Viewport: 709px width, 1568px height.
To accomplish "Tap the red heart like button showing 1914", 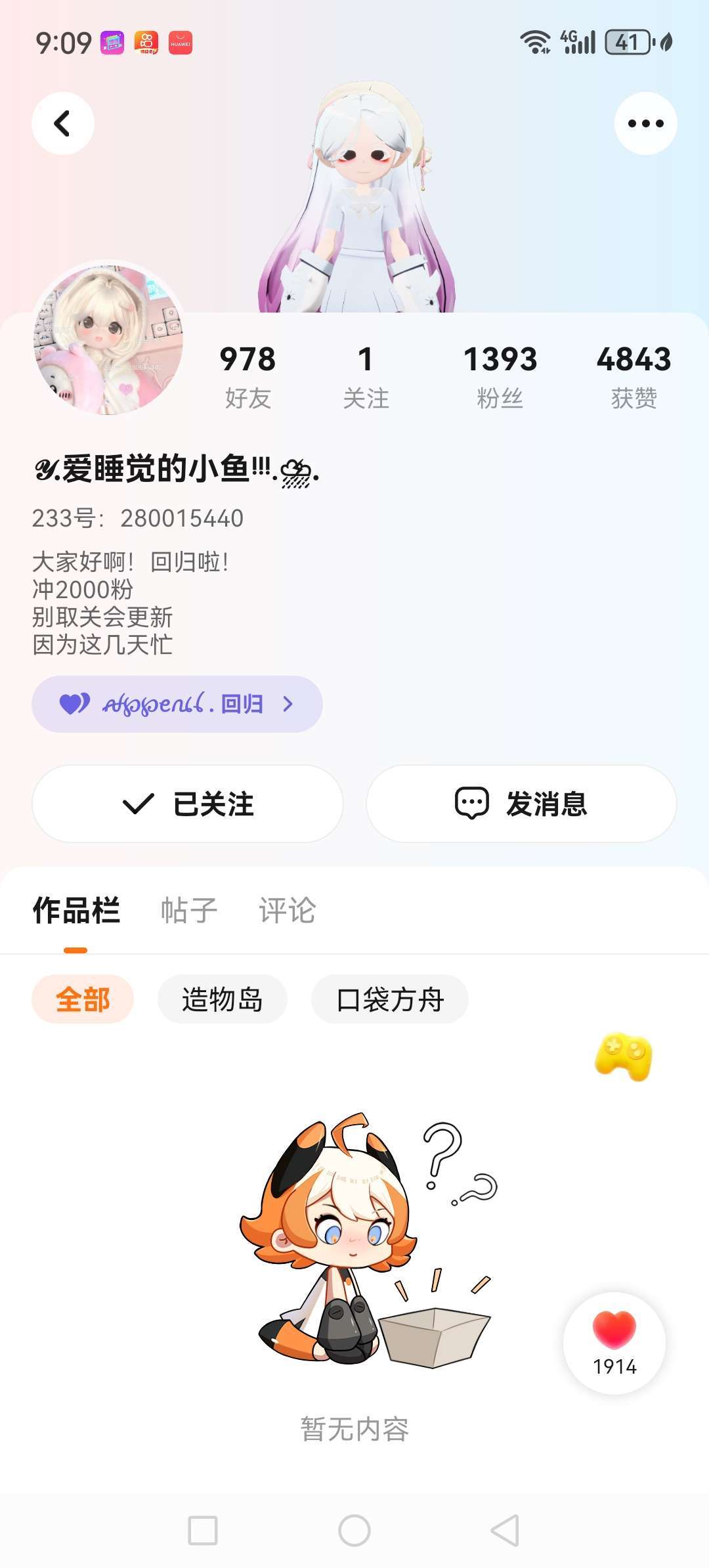I will [614, 1343].
